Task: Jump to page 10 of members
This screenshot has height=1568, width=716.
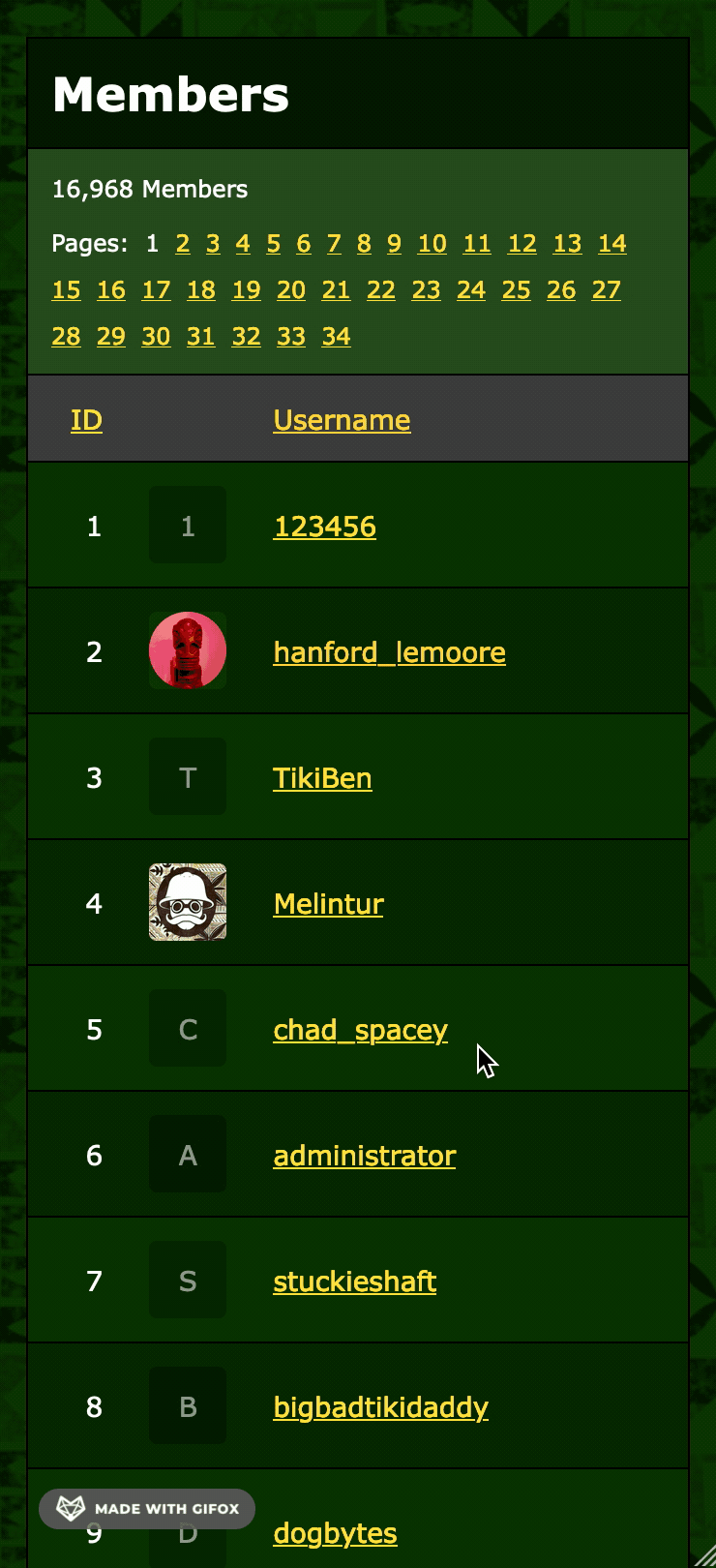Action: point(432,244)
